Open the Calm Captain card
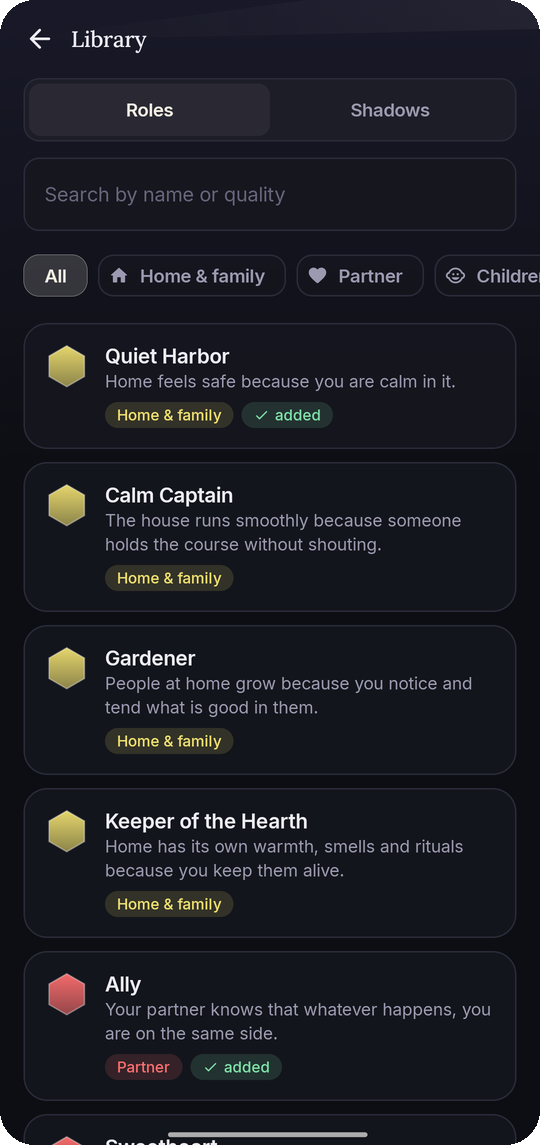 click(x=270, y=537)
